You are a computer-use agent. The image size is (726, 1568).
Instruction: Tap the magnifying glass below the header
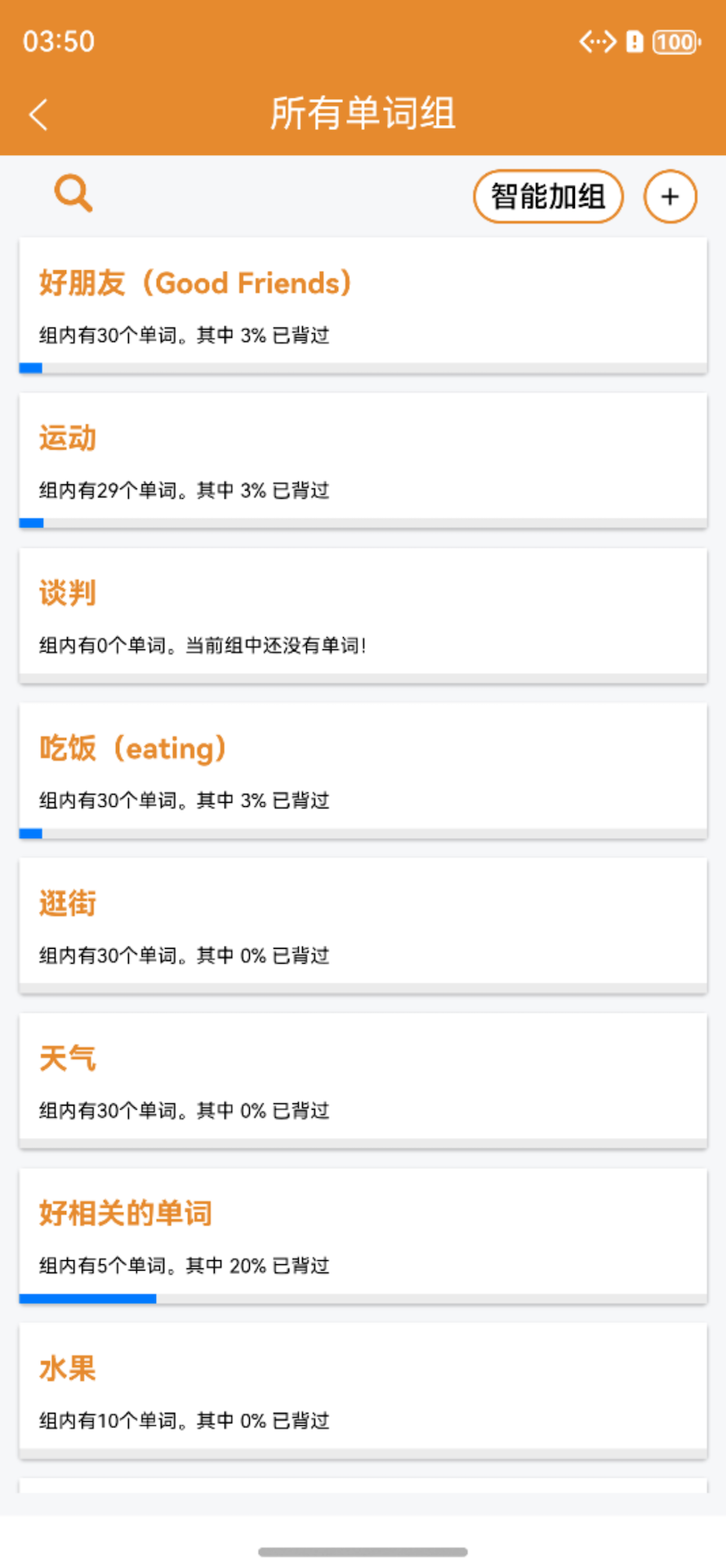[x=73, y=194]
